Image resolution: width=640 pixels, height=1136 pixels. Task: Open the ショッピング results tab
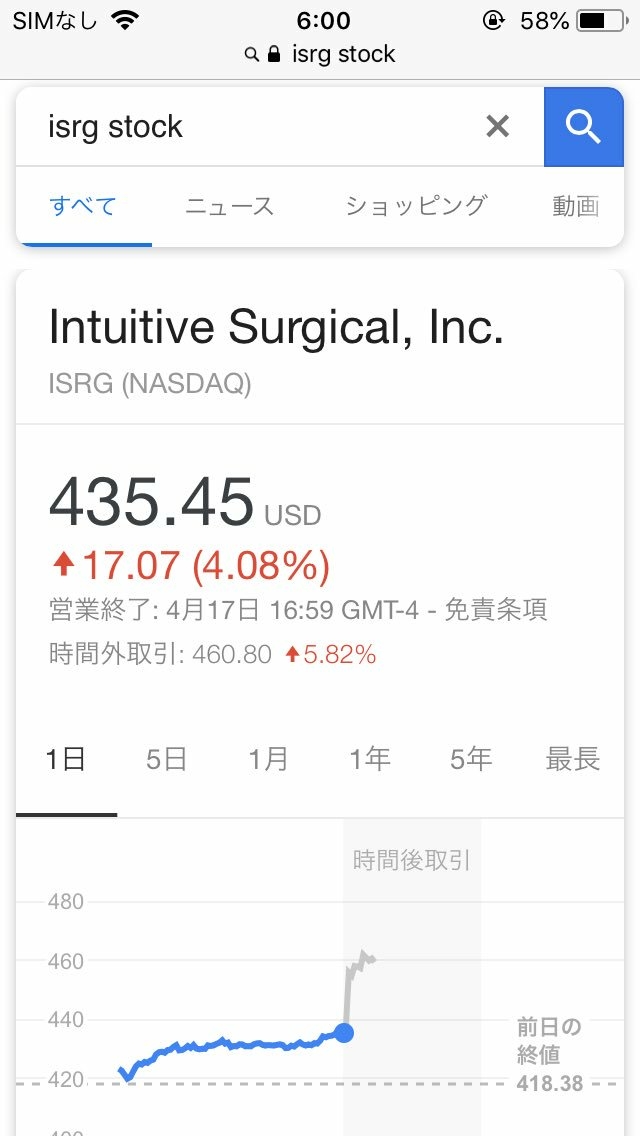coord(416,206)
